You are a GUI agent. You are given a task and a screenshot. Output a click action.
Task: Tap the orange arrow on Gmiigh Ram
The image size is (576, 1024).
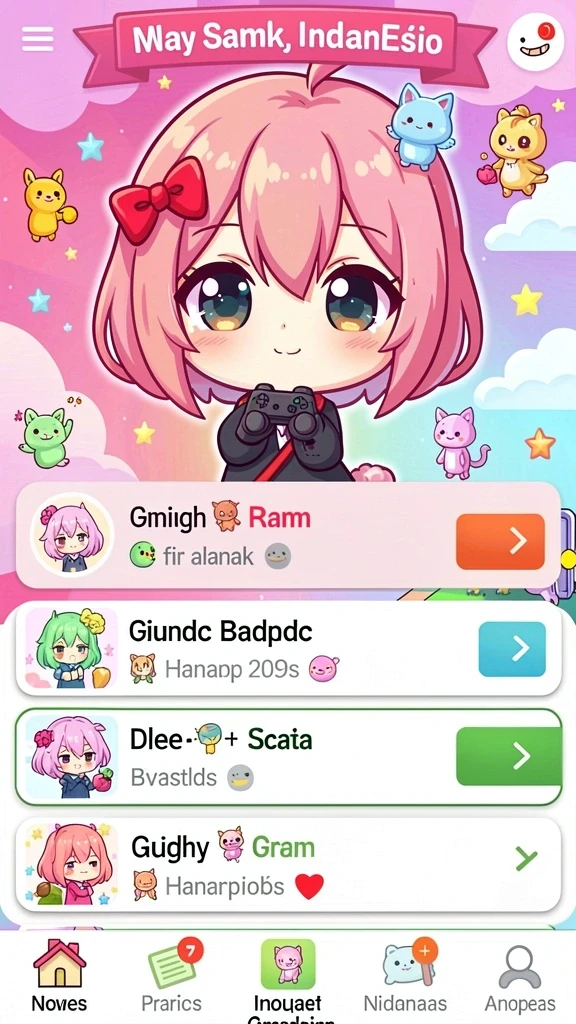click(x=500, y=541)
